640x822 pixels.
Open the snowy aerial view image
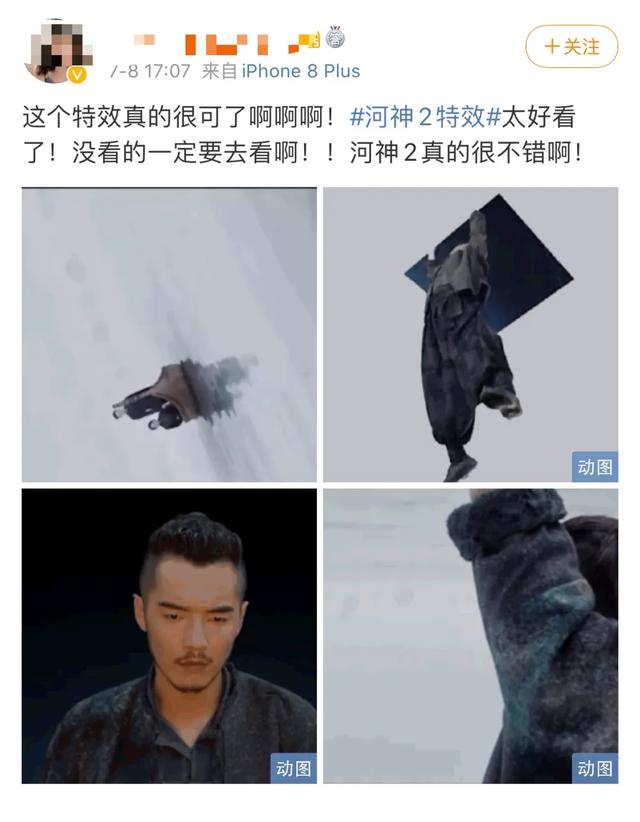(169, 335)
